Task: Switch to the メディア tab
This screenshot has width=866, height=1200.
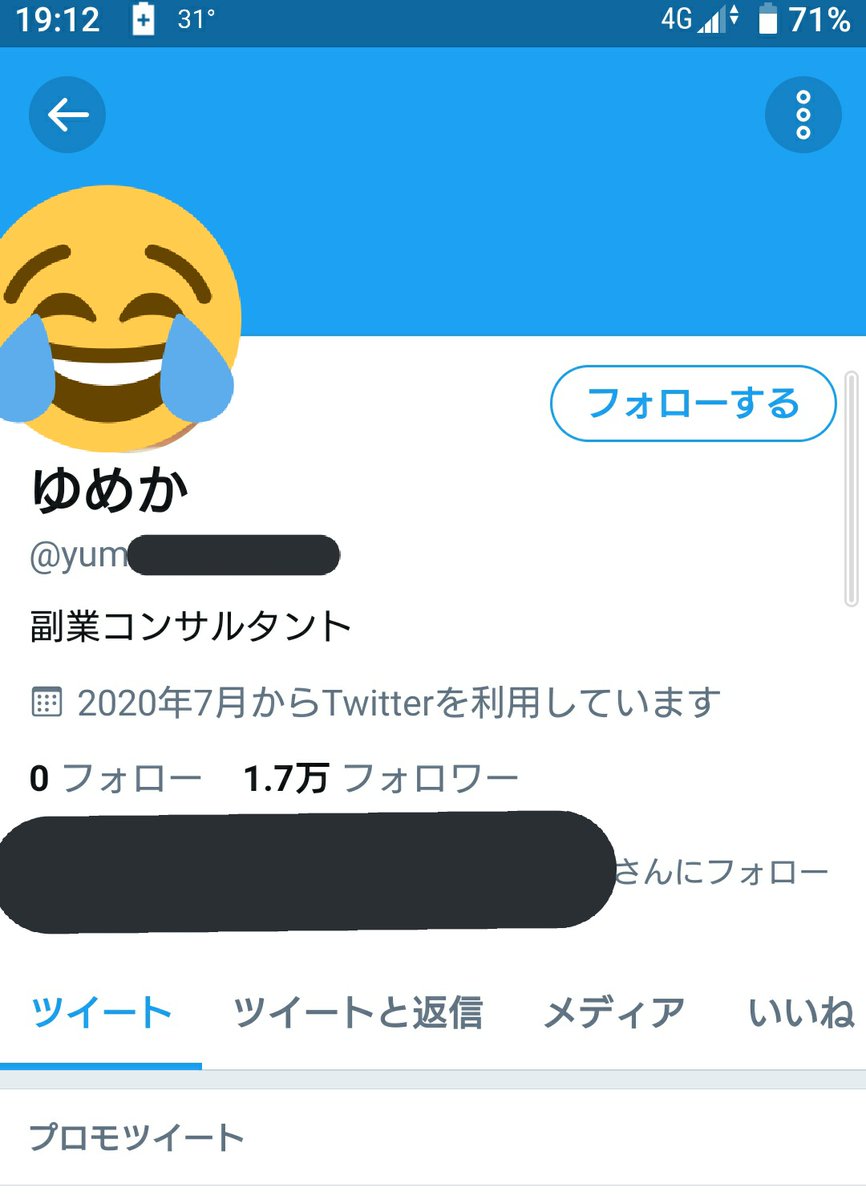Action: tap(613, 1013)
